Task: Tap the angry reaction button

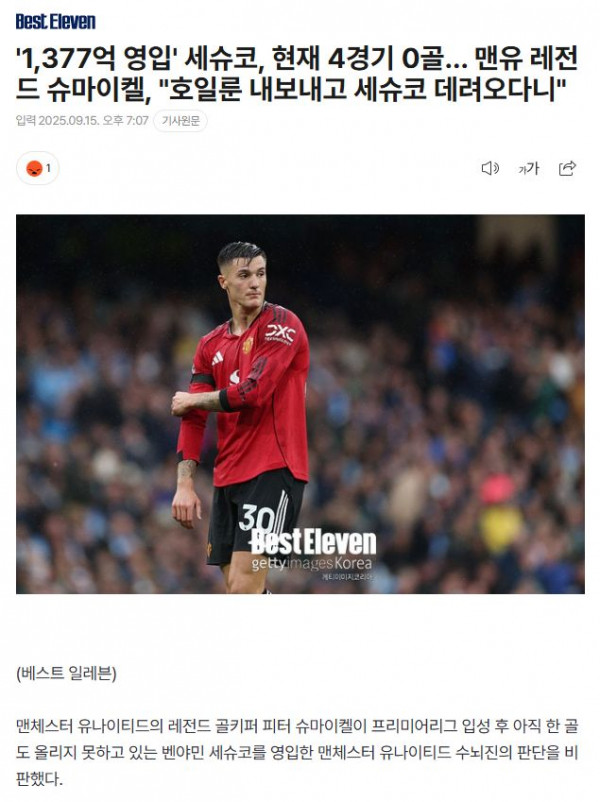Action: (38, 168)
